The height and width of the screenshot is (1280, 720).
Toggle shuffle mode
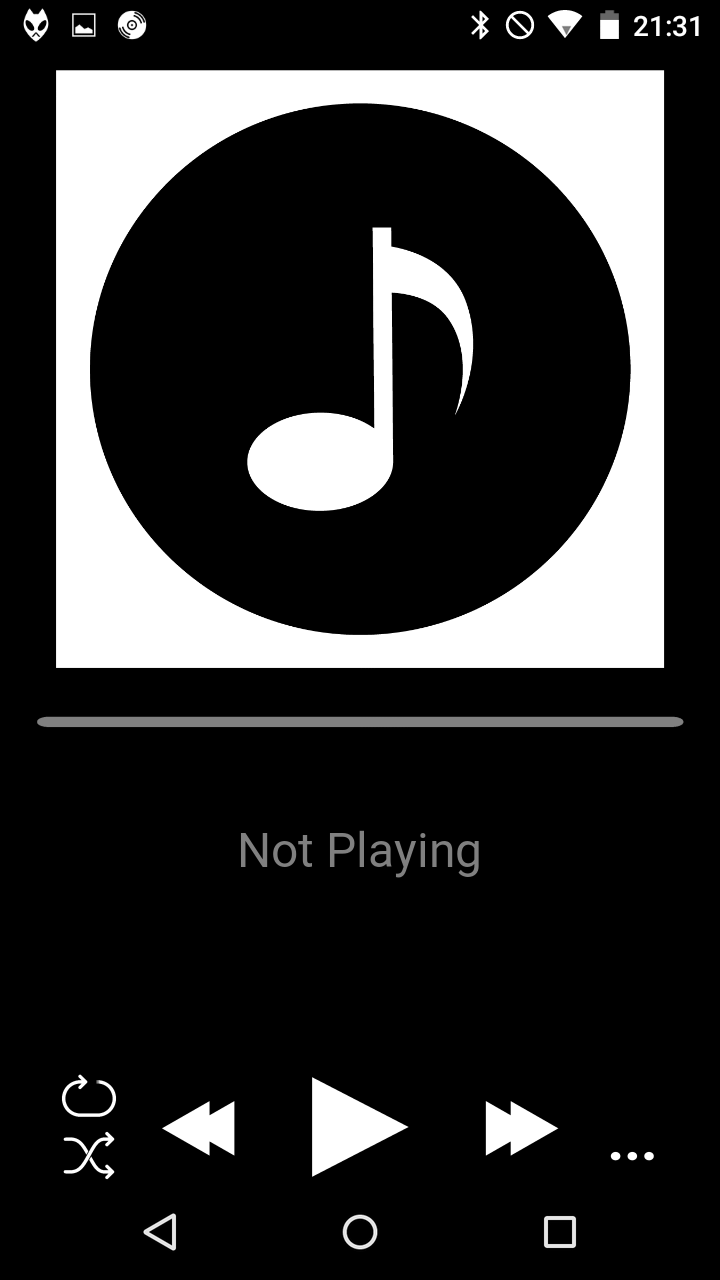tap(89, 1155)
